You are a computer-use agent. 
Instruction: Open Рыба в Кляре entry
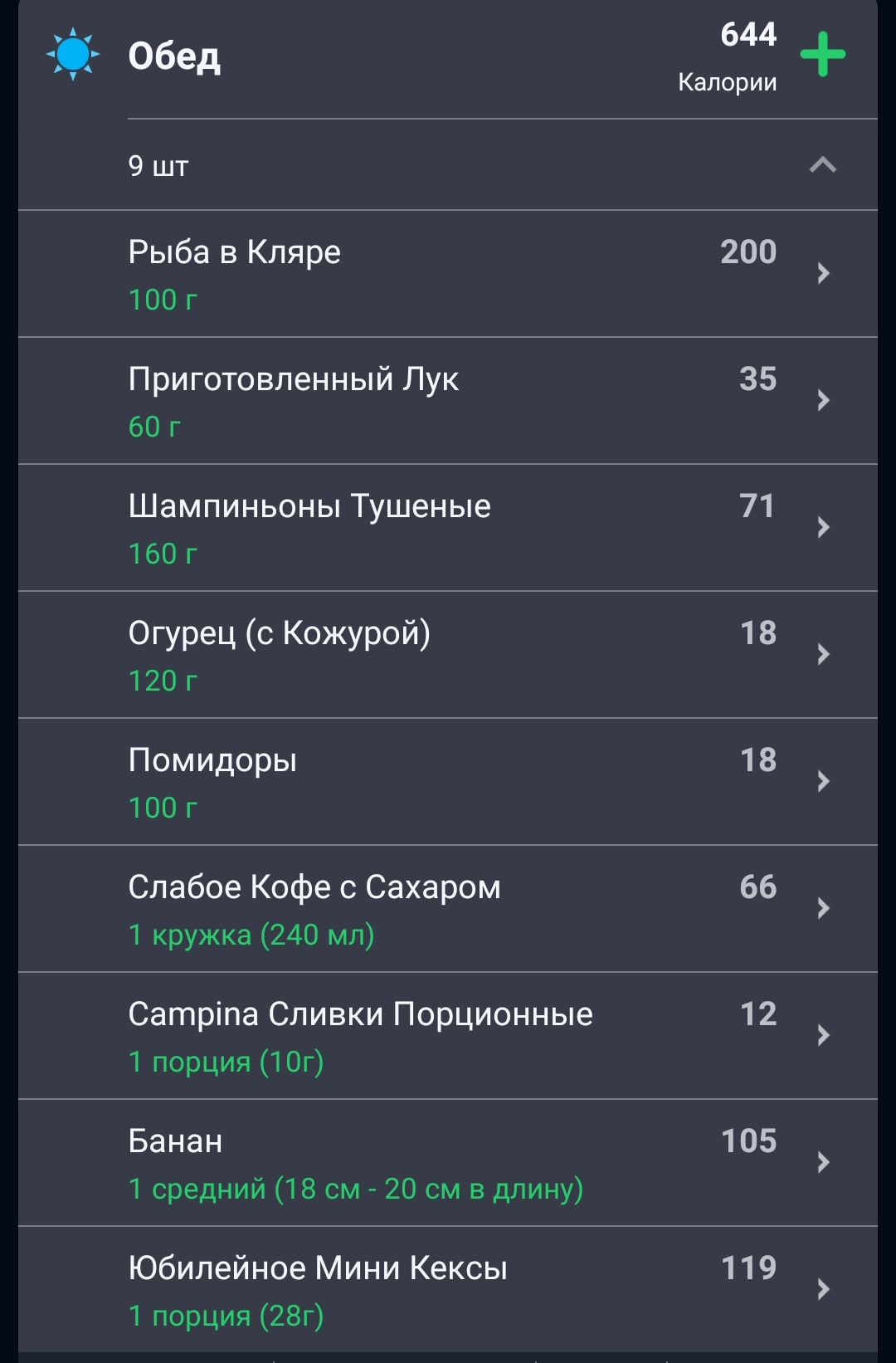pyautogui.click(x=448, y=274)
